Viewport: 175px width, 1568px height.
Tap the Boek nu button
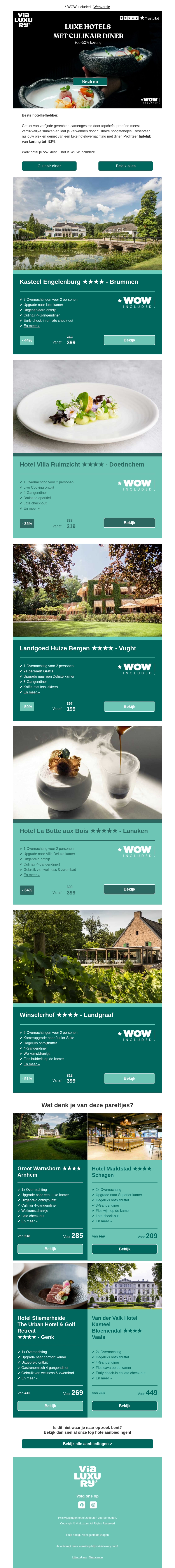90,81
